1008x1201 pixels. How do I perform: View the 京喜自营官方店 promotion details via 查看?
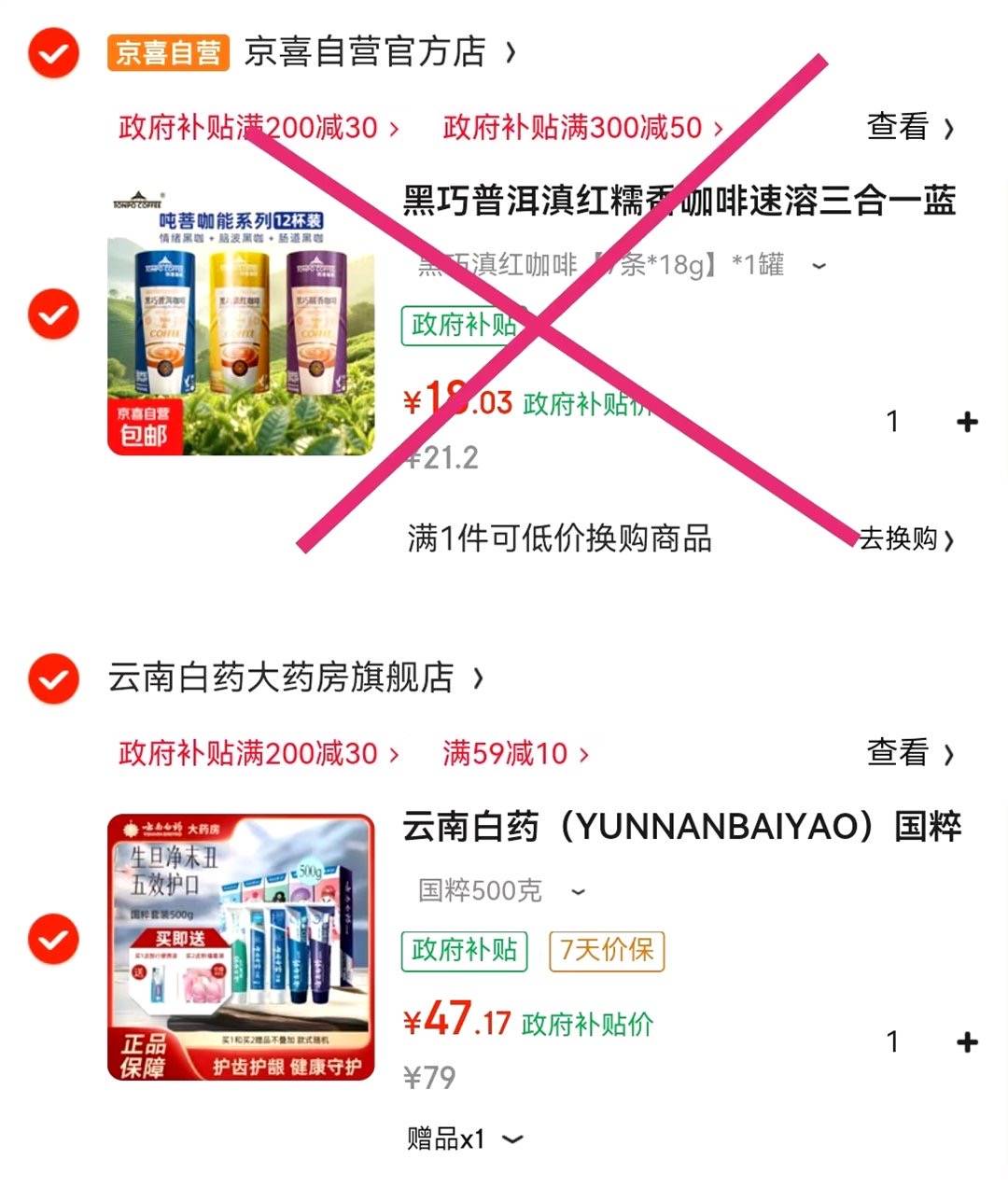tap(909, 127)
